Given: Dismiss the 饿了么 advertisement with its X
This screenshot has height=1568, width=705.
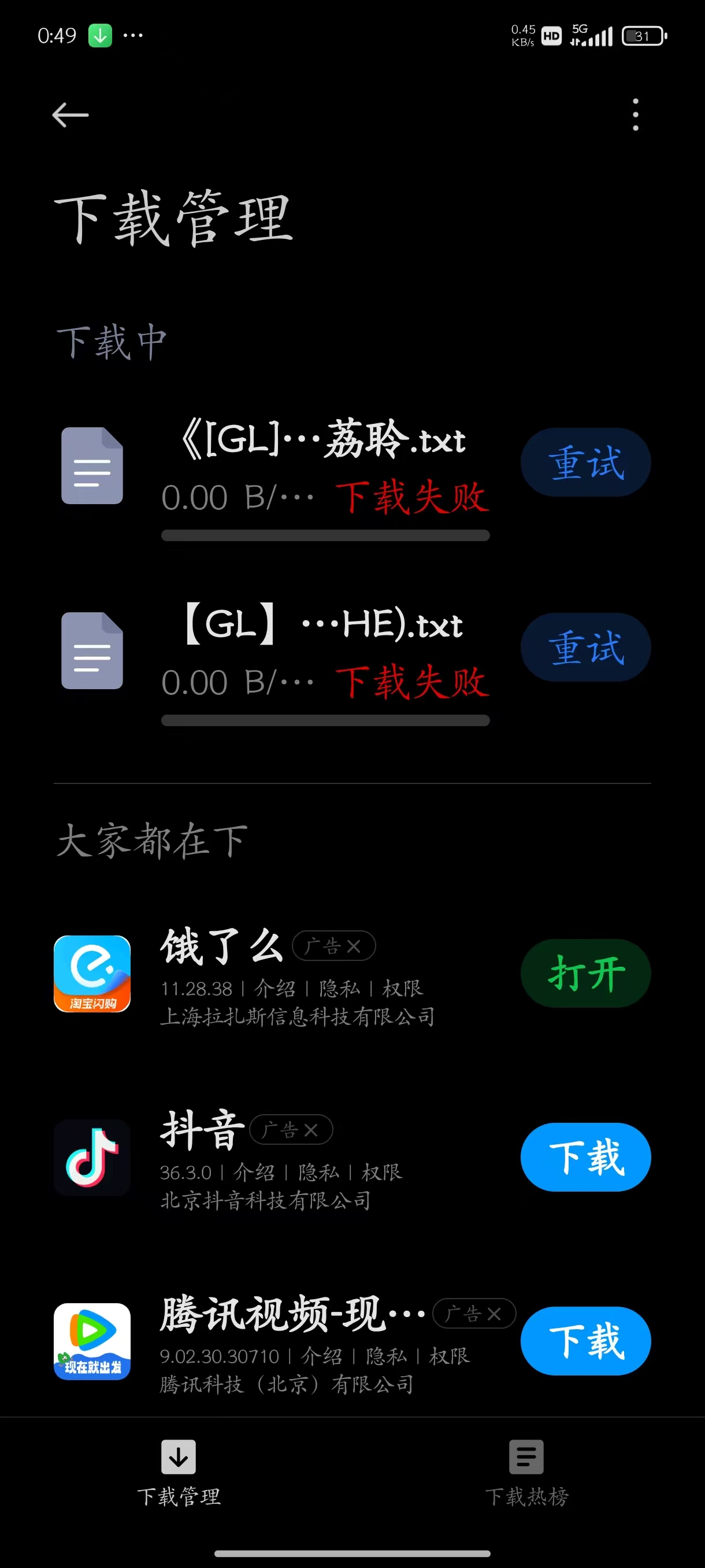Looking at the screenshot, I should [355, 945].
